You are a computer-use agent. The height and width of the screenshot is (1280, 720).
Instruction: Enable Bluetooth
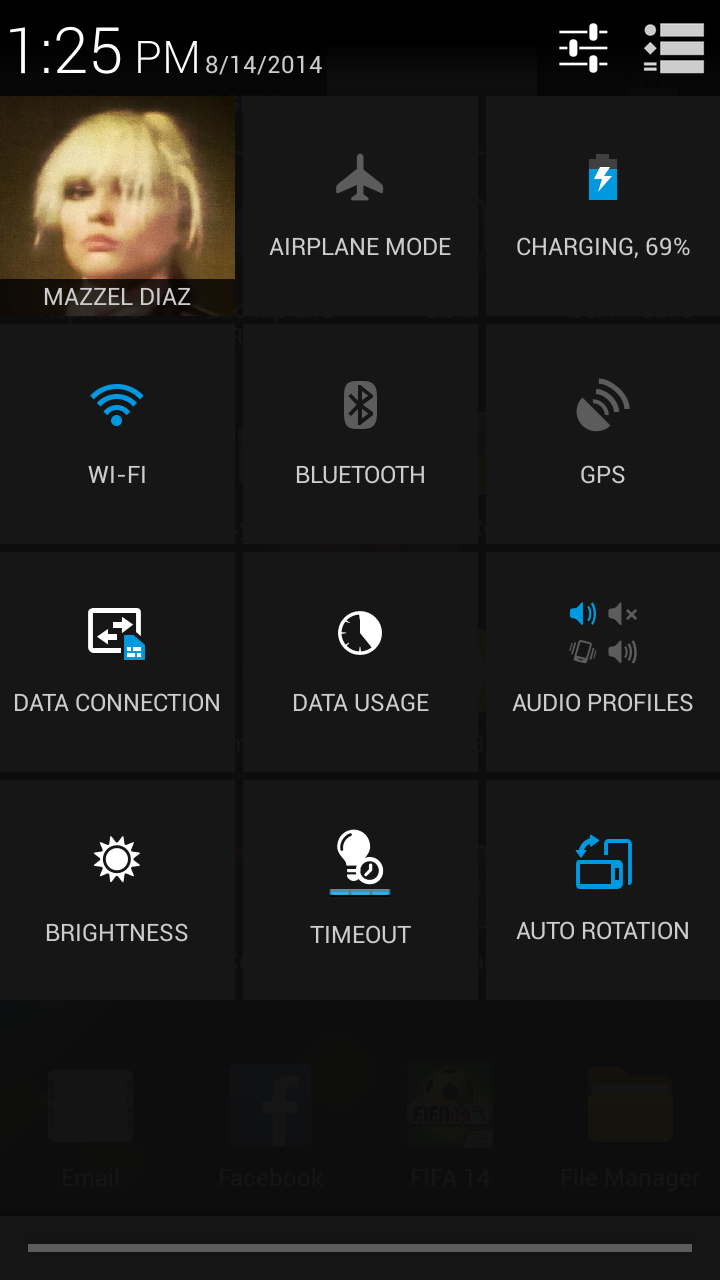click(360, 434)
